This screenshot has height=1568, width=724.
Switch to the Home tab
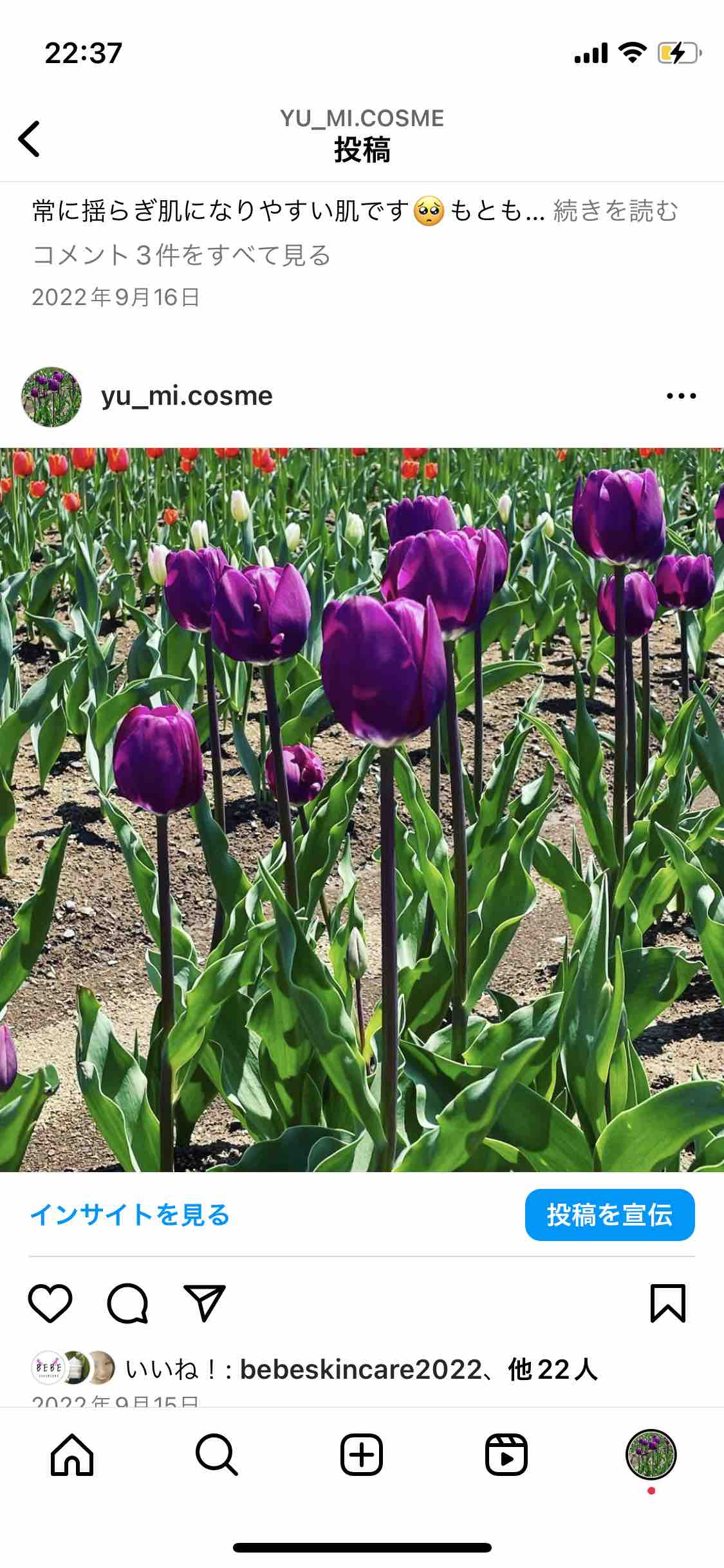(72, 1455)
